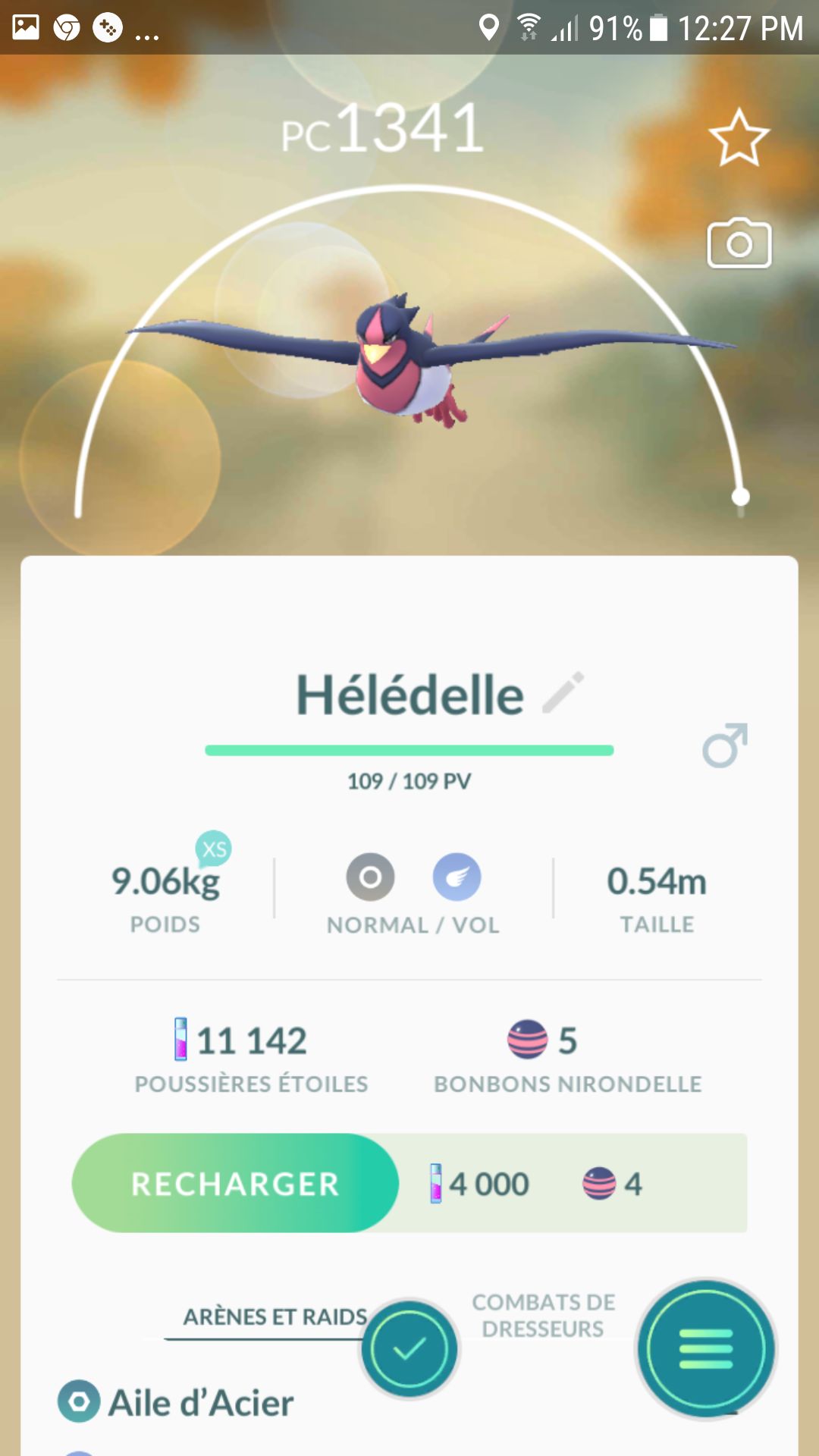Image resolution: width=819 pixels, height=1456 pixels.
Task: Switch to the Combats de Dresseurs tab
Action: click(x=543, y=1316)
